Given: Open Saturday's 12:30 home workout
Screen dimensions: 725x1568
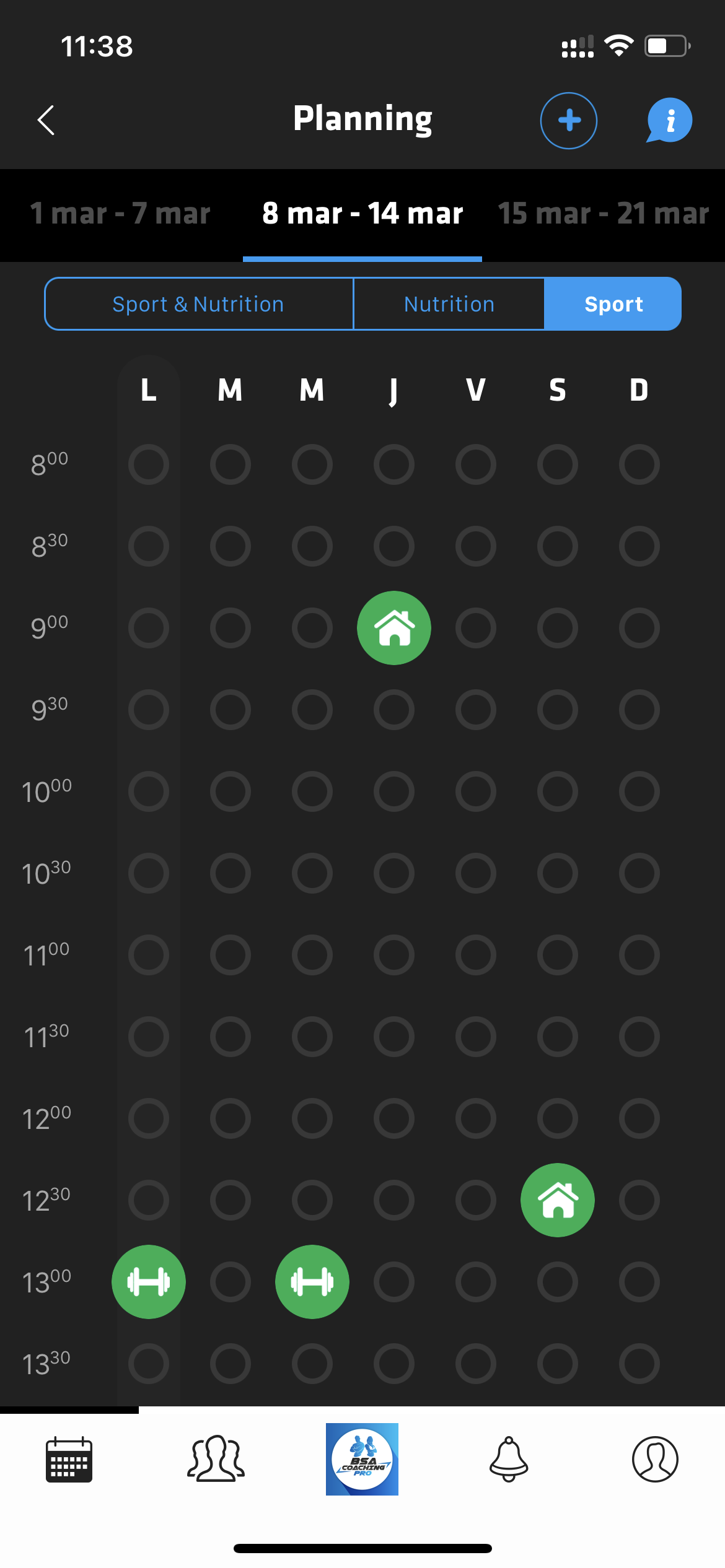Looking at the screenshot, I should 558,1200.
